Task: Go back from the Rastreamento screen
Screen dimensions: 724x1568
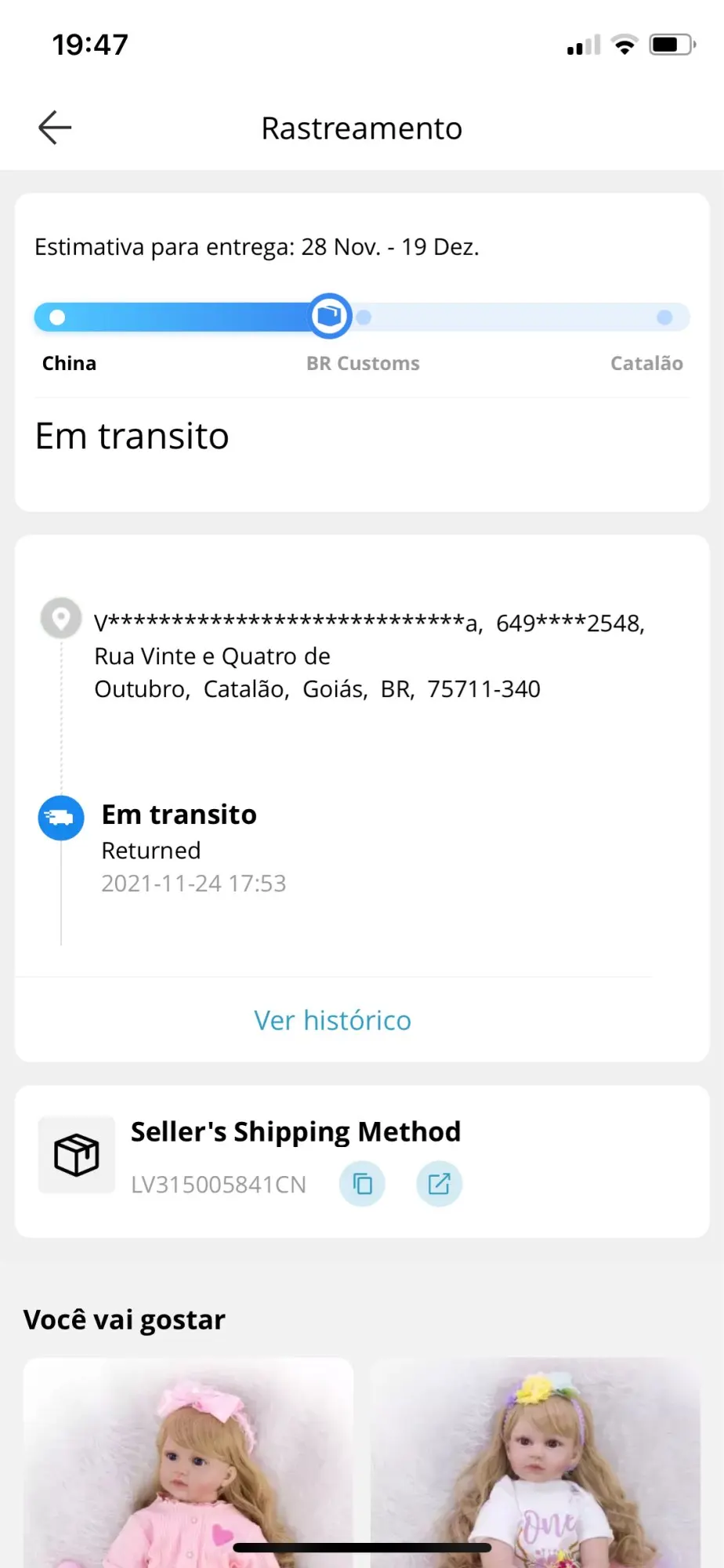Action: point(55,128)
